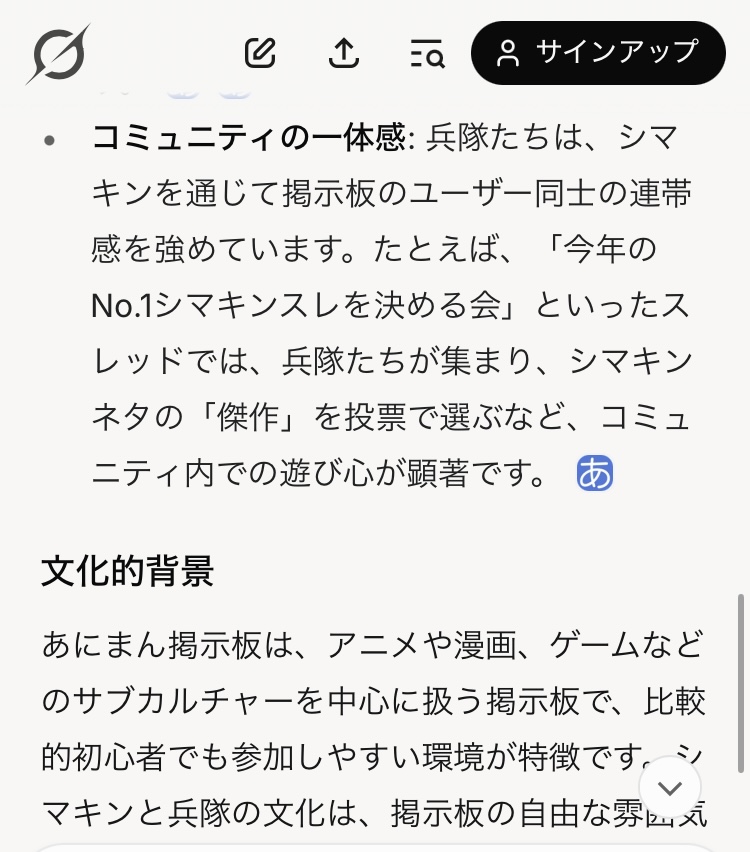Start a new chat with the compose icon

260,53
